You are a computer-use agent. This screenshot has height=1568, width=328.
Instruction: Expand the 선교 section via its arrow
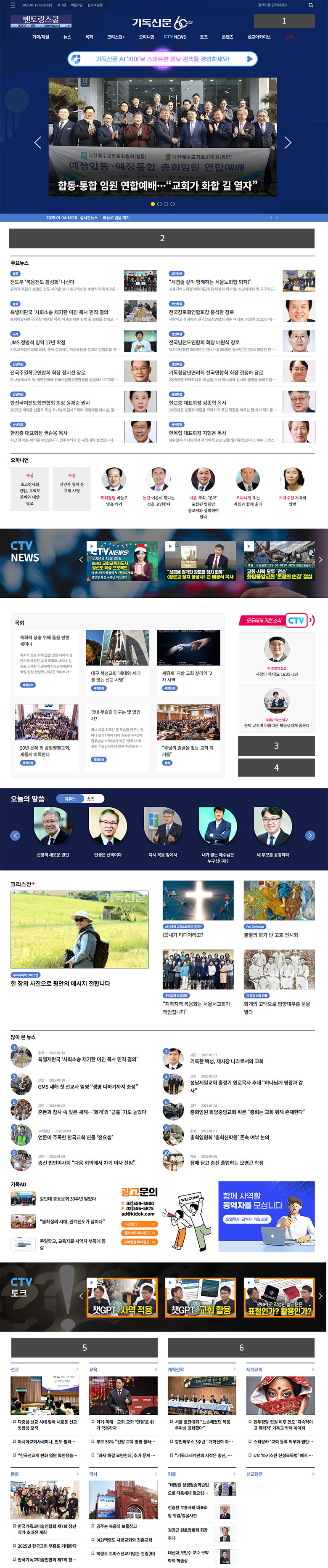click(77, 1370)
